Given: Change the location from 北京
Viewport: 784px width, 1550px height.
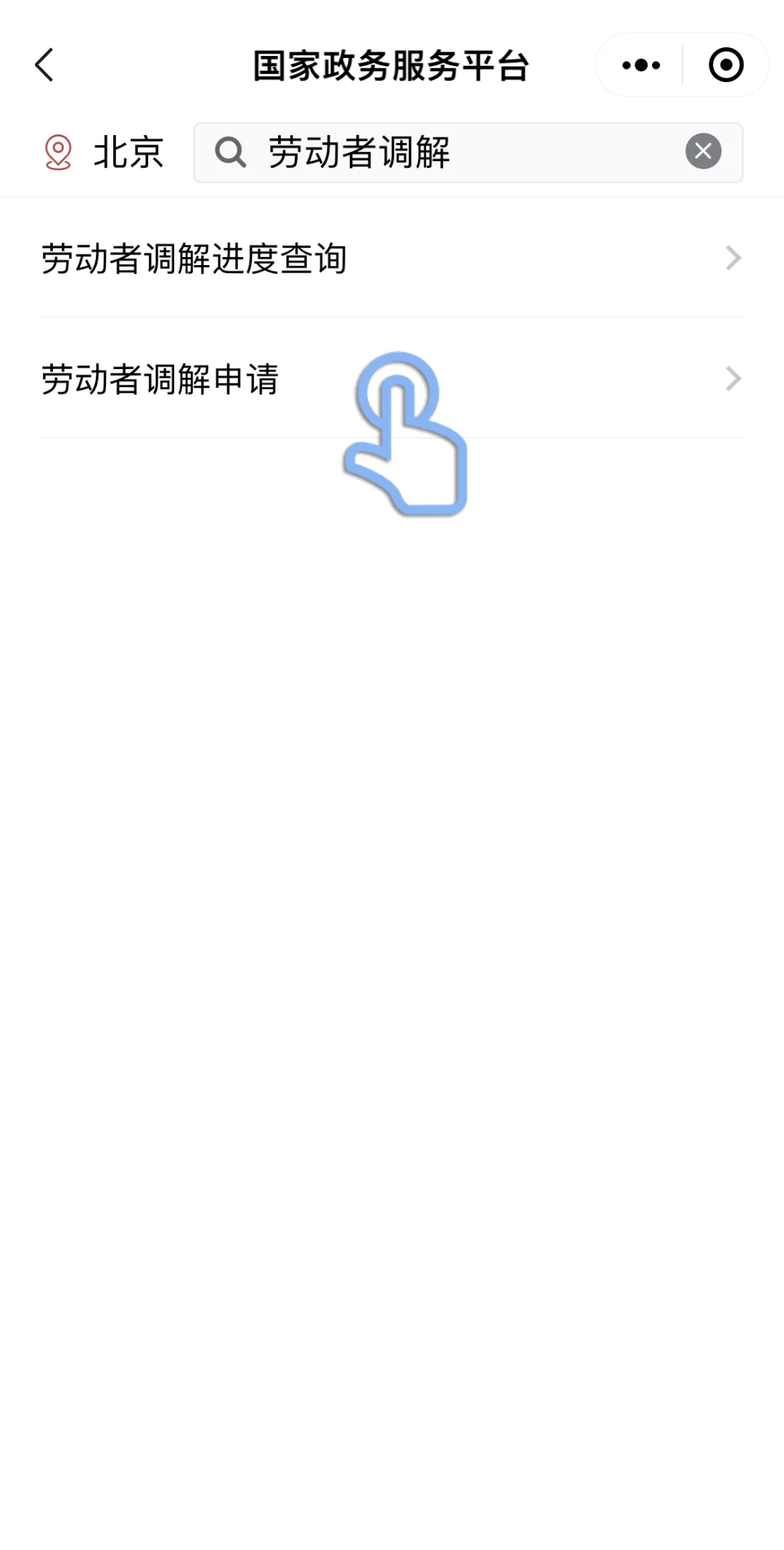Looking at the screenshot, I should [x=105, y=153].
